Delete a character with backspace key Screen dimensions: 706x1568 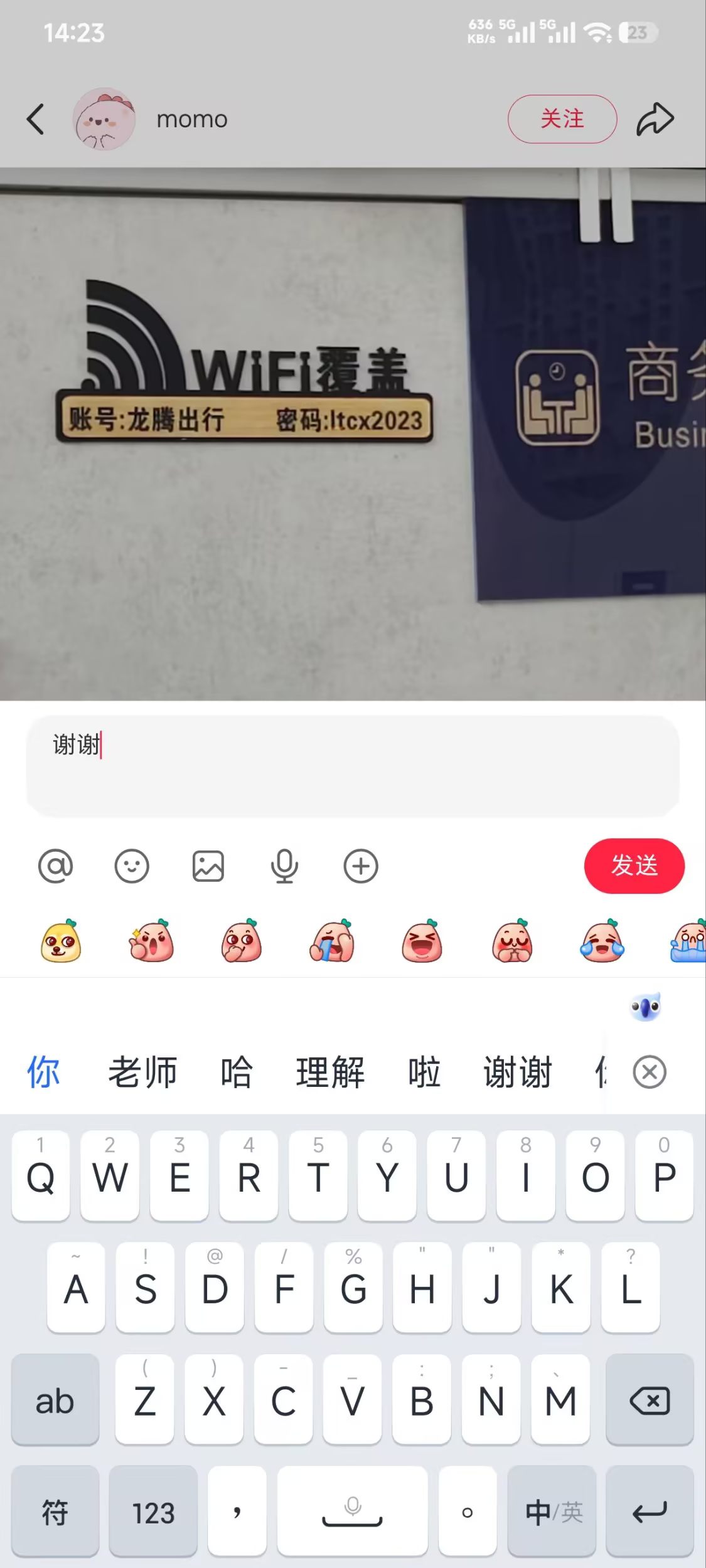click(x=649, y=1401)
